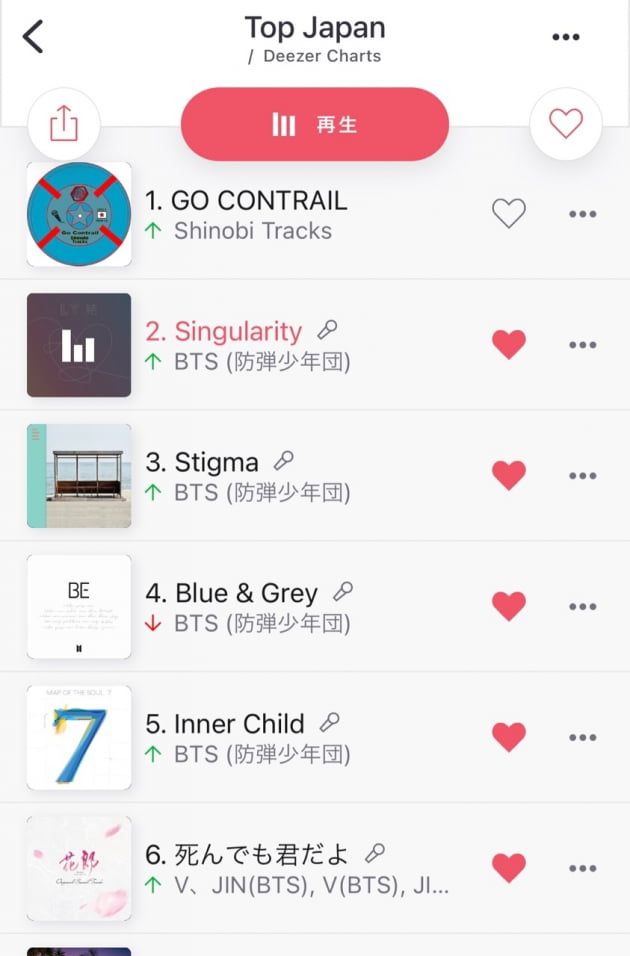Viewport: 630px width, 956px height.
Task: Open more options for GO CONTRAIL
Action: [582, 214]
